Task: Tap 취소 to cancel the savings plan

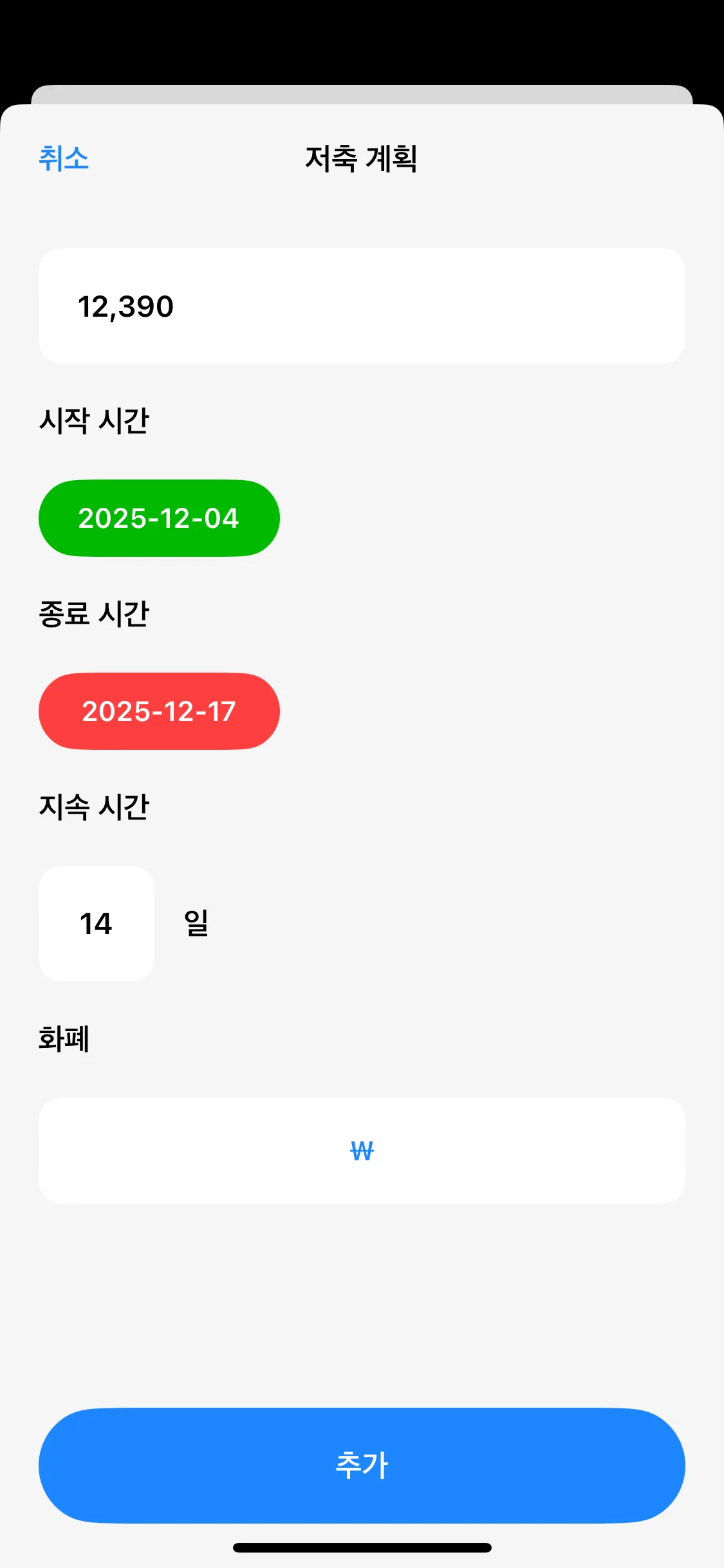Action: click(x=64, y=158)
